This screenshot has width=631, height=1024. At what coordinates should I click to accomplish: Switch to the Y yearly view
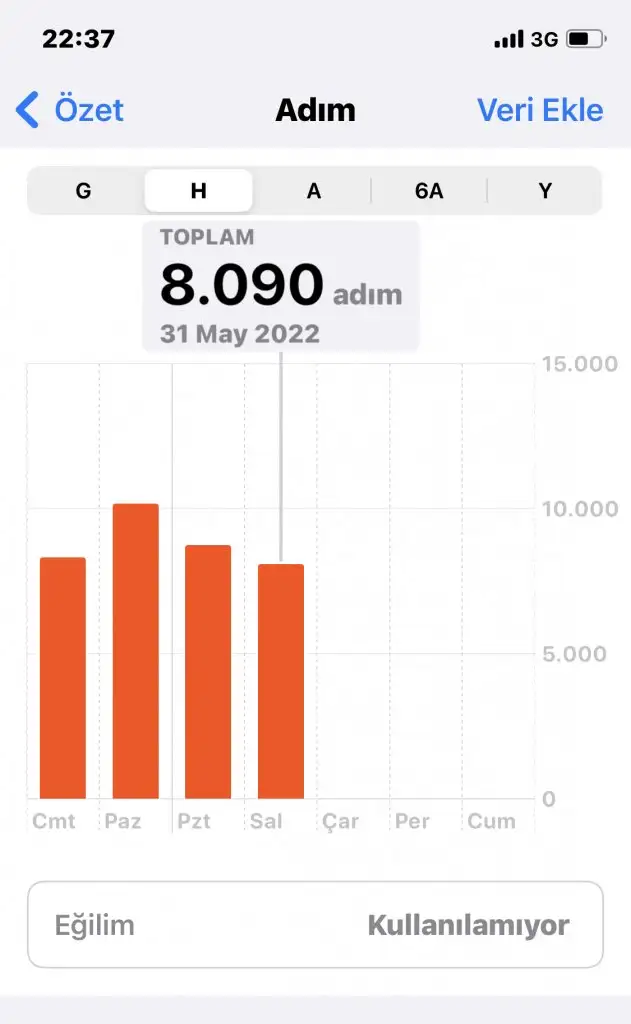[x=545, y=190]
